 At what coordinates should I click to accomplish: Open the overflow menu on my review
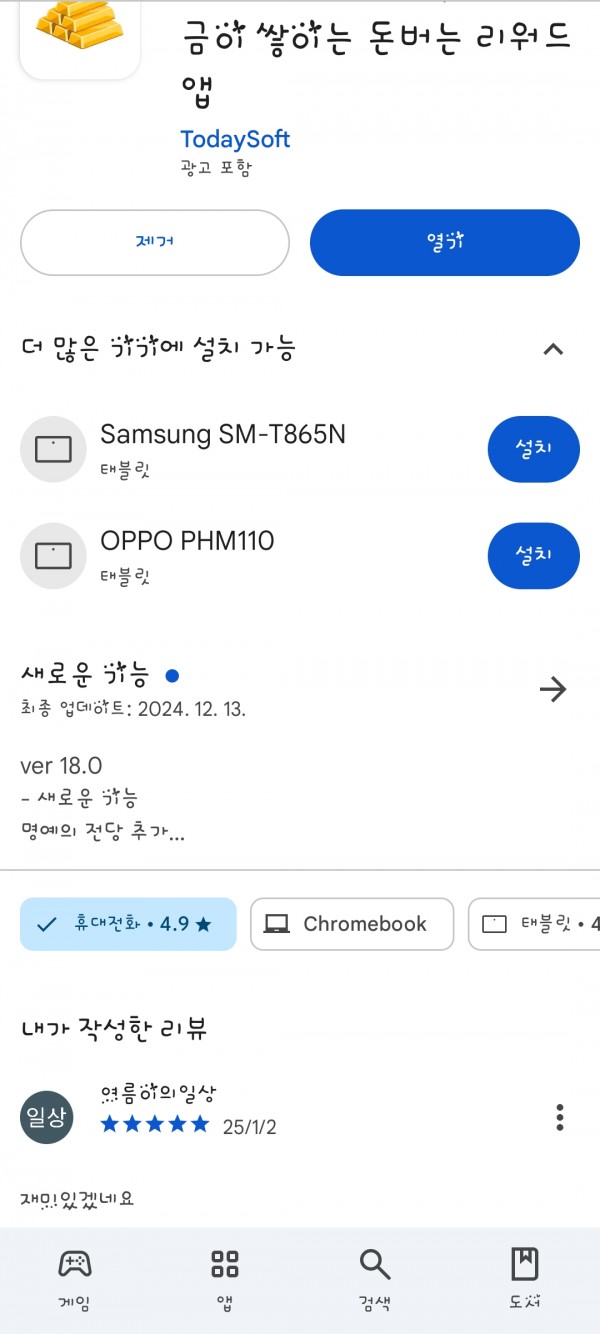click(560, 1117)
